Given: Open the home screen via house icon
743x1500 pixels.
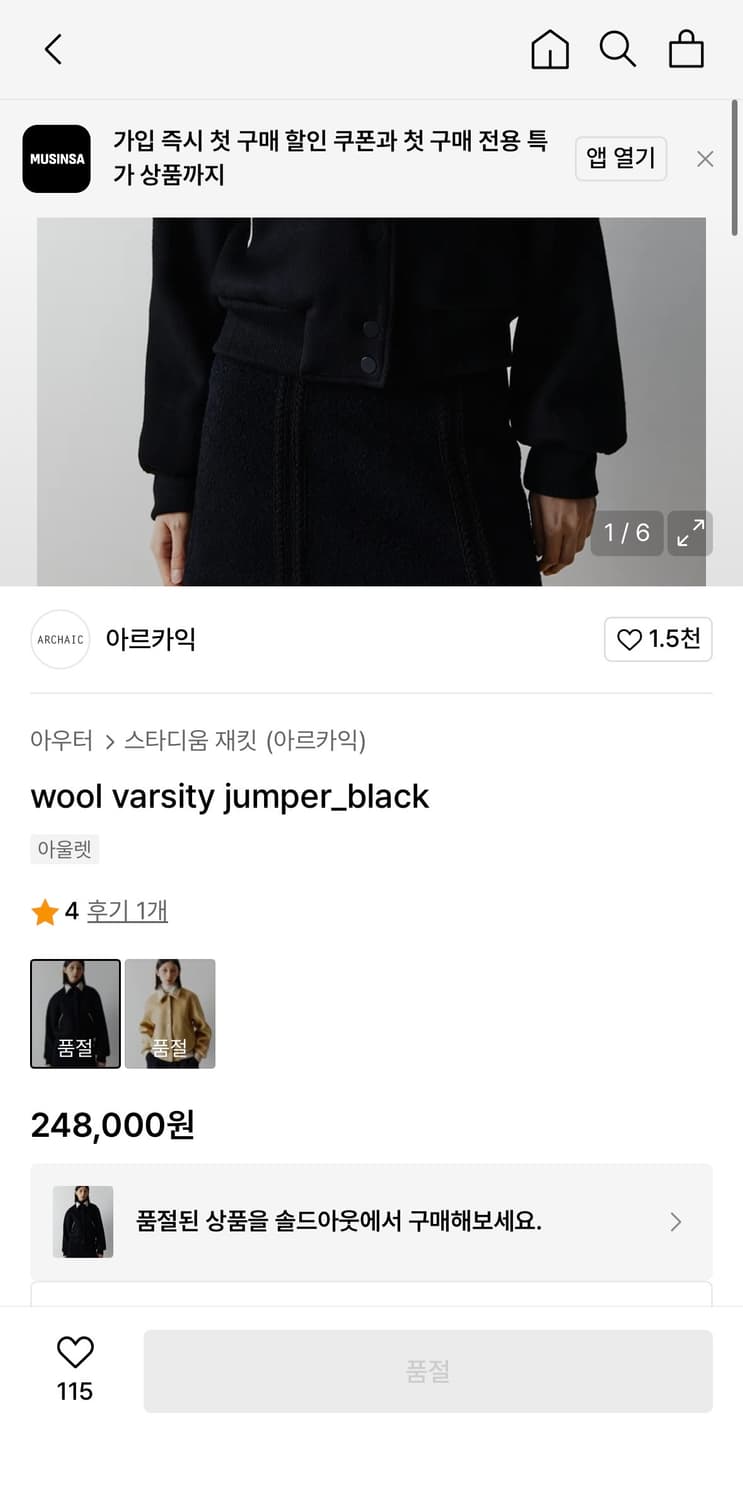Looking at the screenshot, I should pos(549,49).
